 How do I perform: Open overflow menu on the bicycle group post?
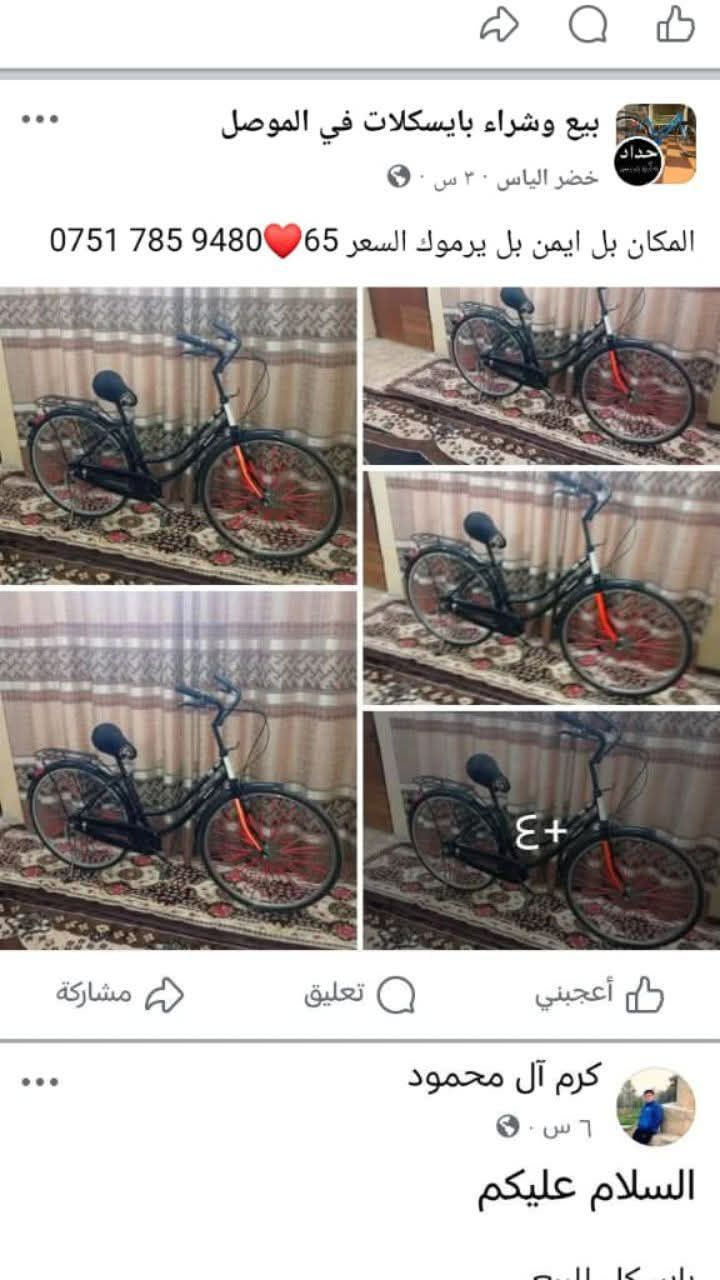coord(40,120)
